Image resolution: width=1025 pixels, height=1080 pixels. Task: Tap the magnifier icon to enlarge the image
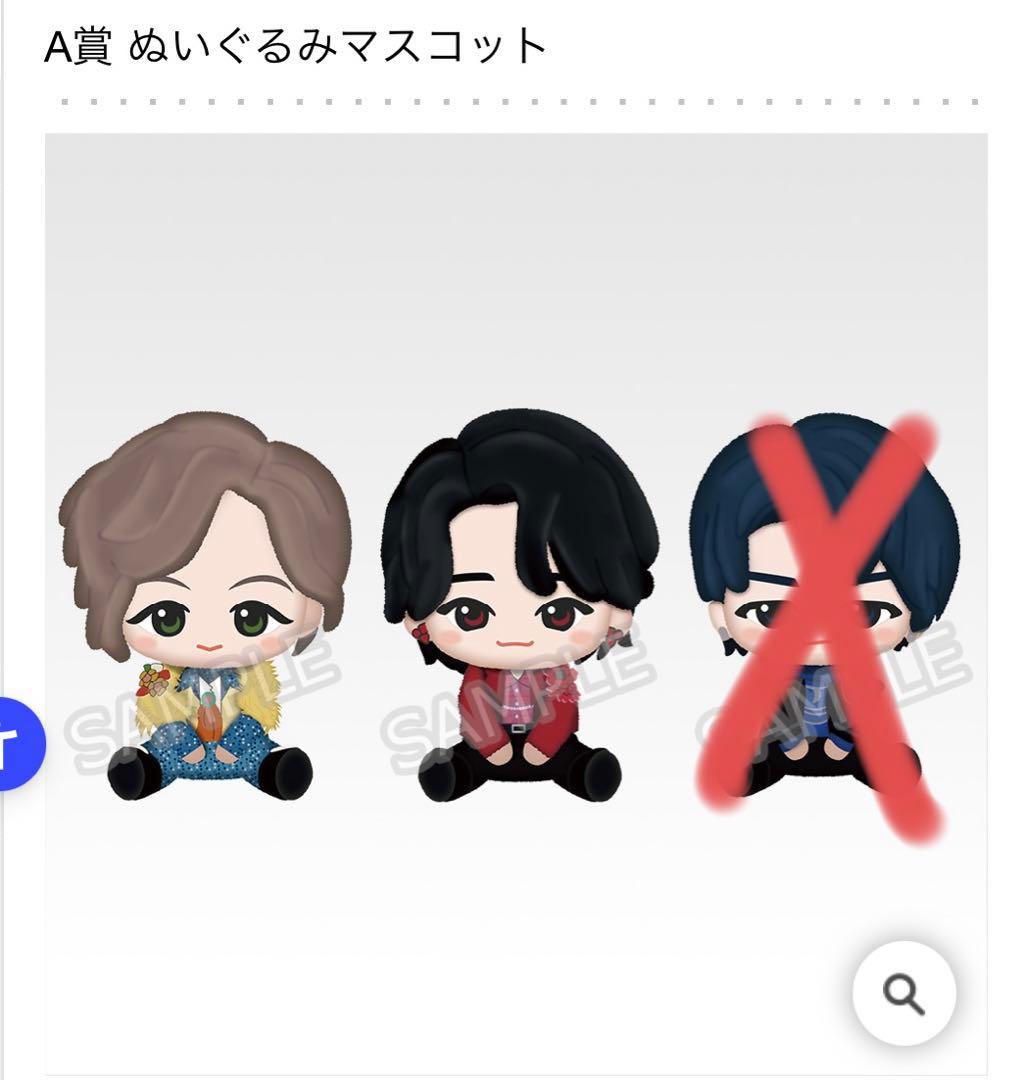[x=904, y=994]
